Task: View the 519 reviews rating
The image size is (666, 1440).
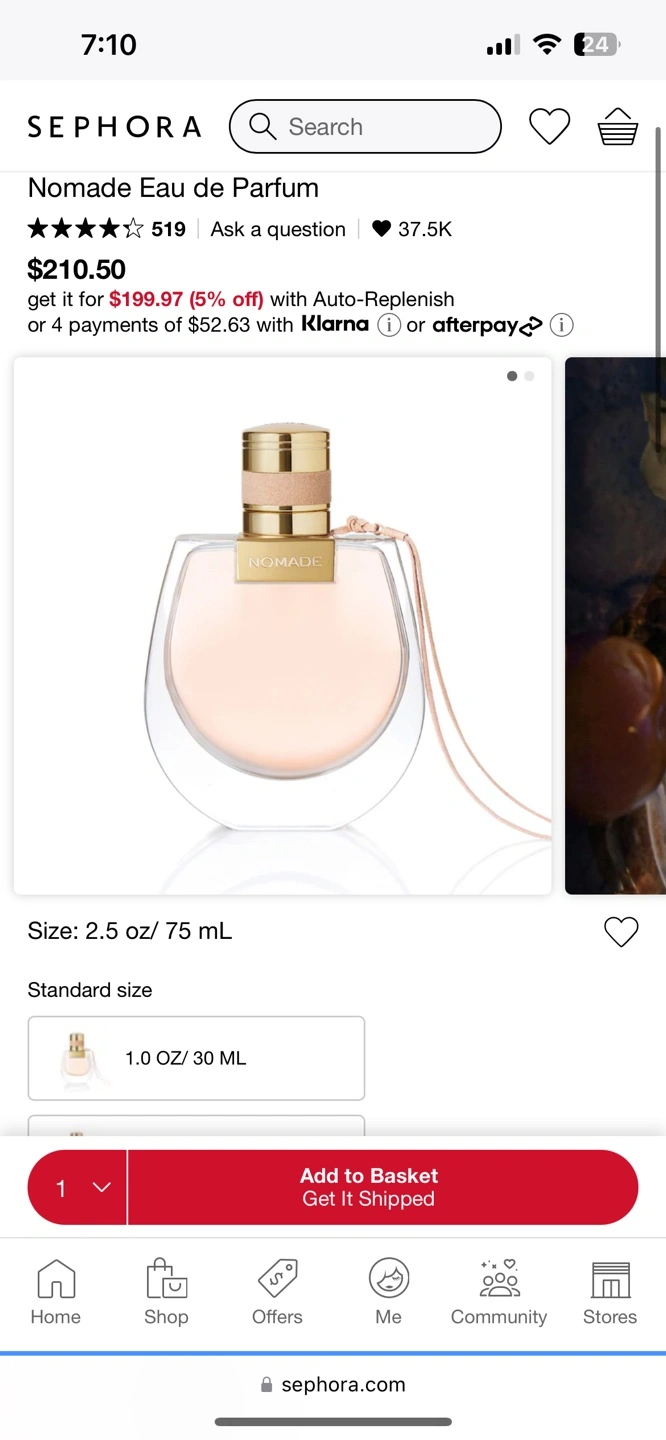Action: [107, 229]
